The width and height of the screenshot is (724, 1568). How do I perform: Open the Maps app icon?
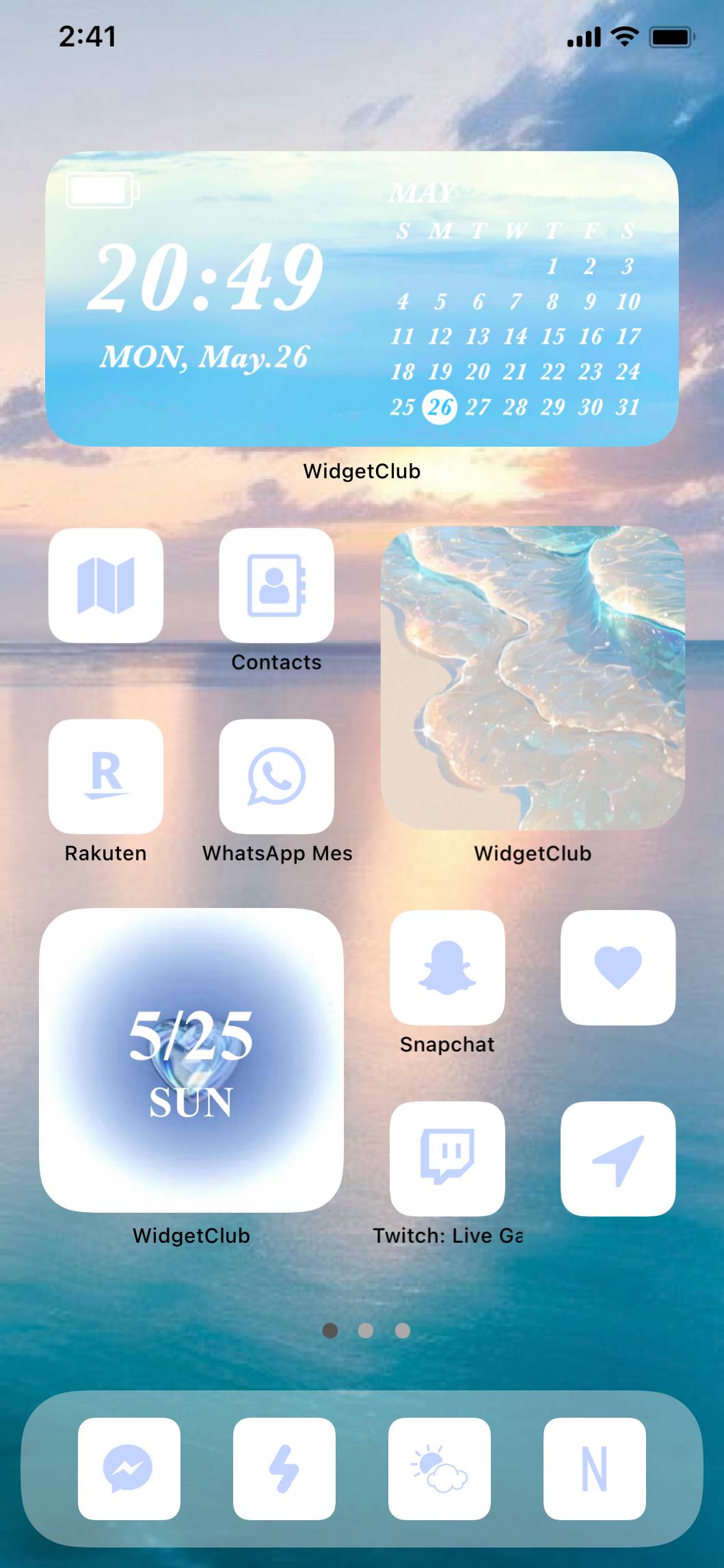pos(106,586)
